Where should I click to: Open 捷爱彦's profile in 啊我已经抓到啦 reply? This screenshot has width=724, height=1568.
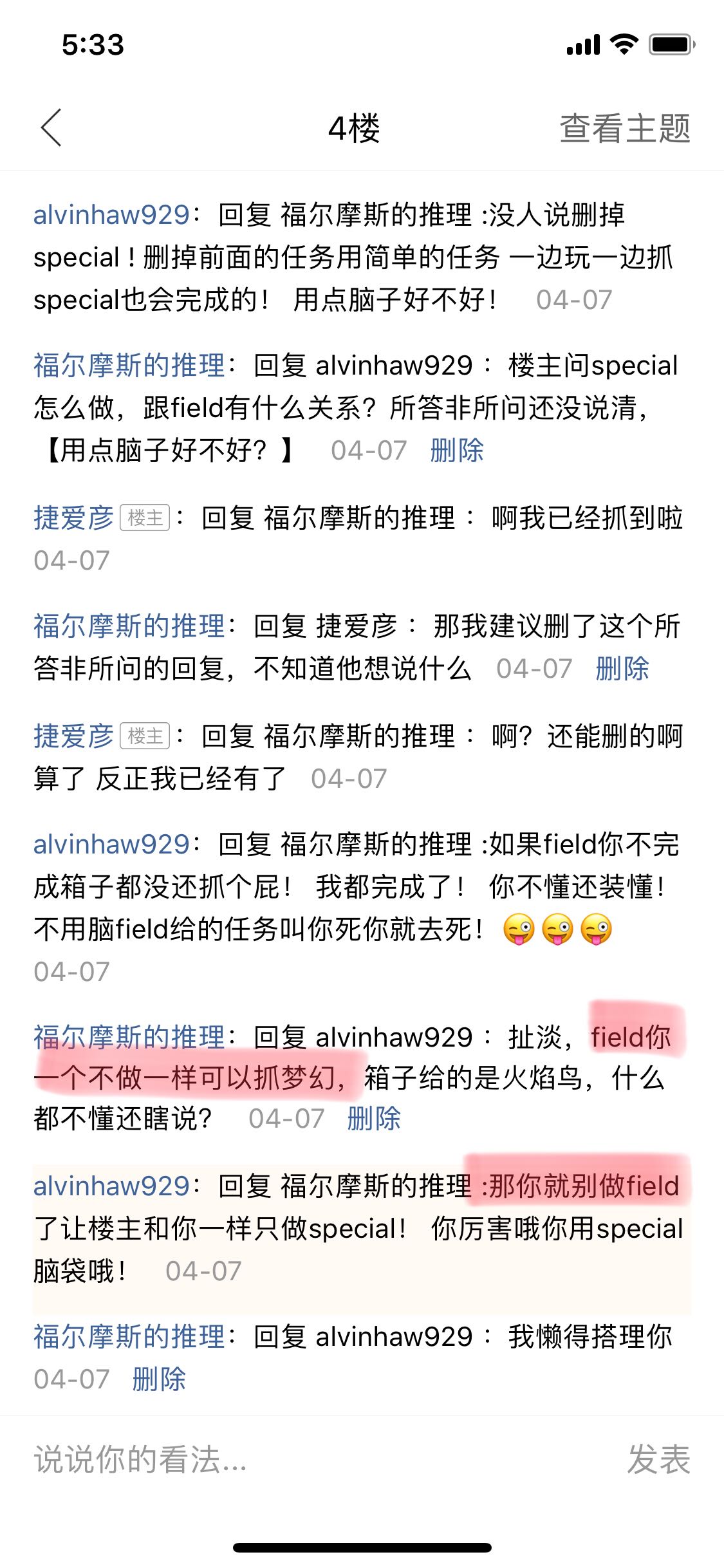click(x=73, y=518)
